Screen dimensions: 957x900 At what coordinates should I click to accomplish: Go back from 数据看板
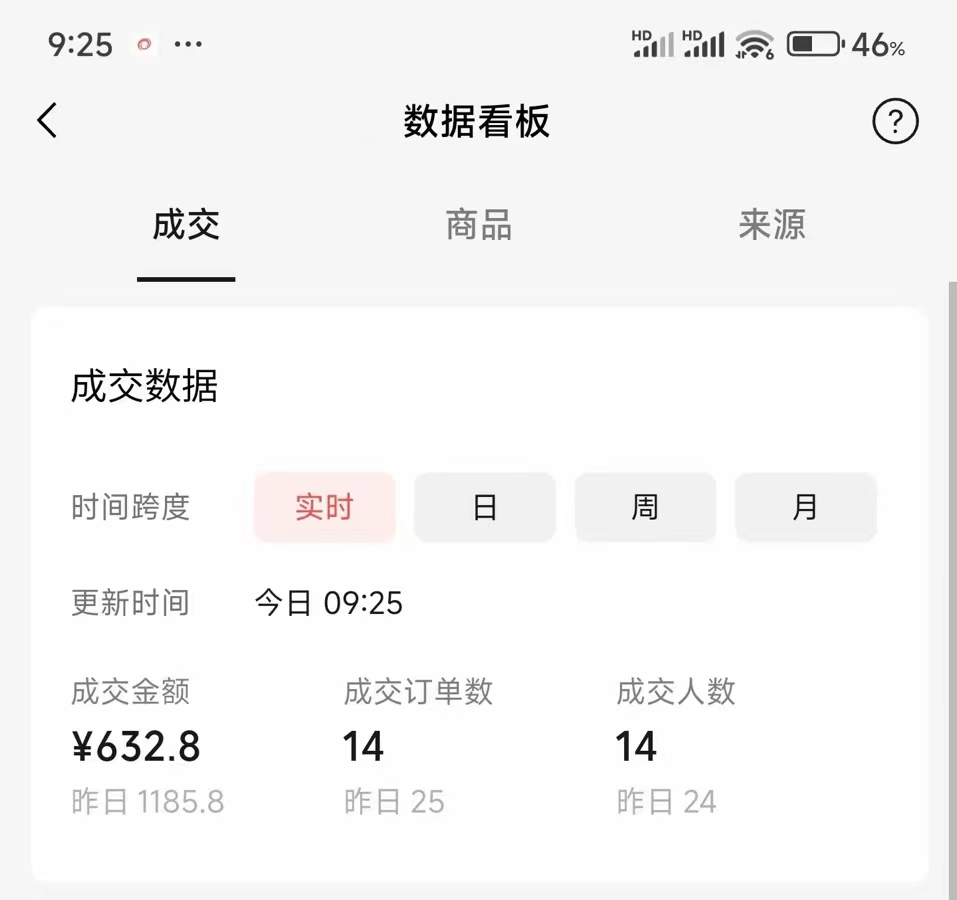coord(47,121)
